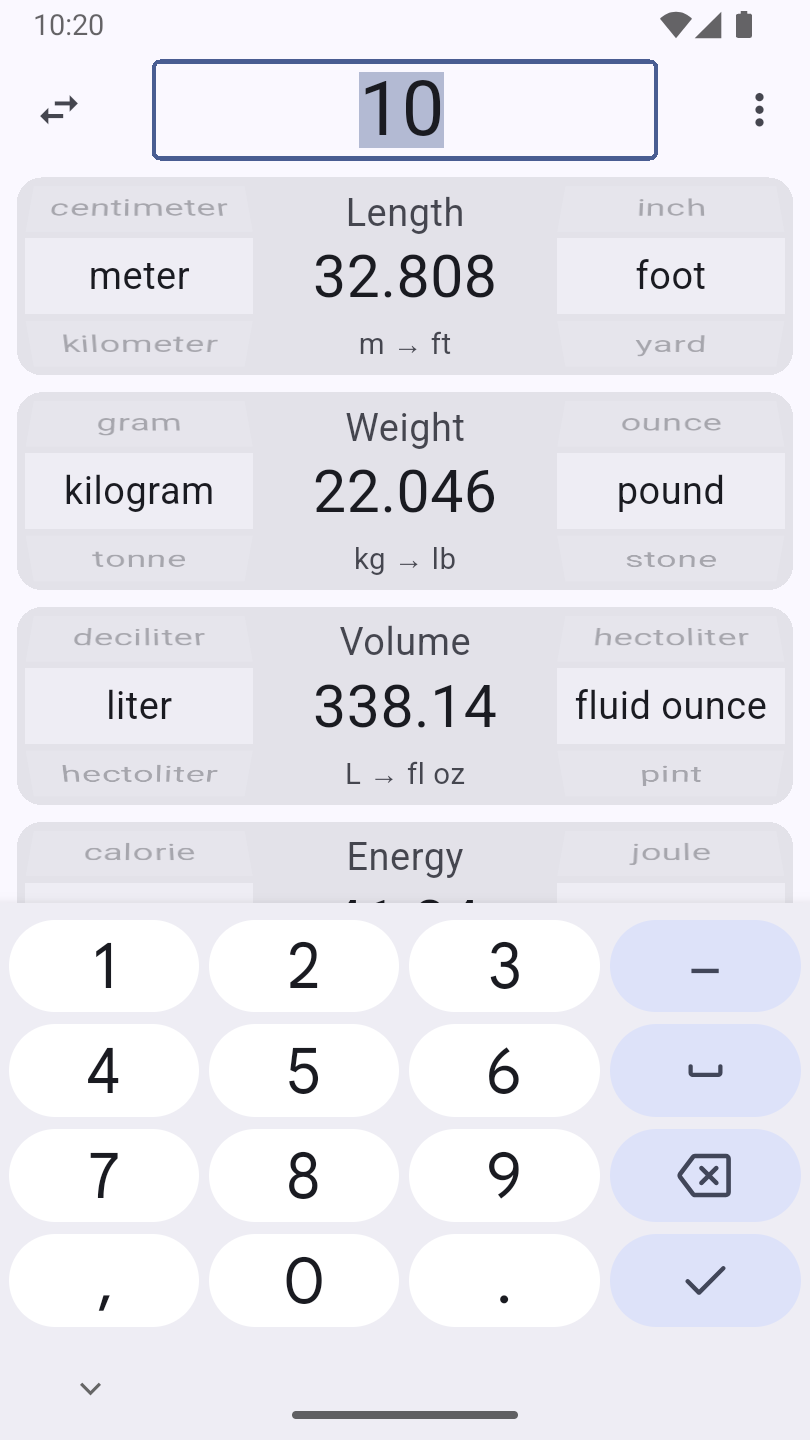Pick ounce as the target weight unit

671,423
